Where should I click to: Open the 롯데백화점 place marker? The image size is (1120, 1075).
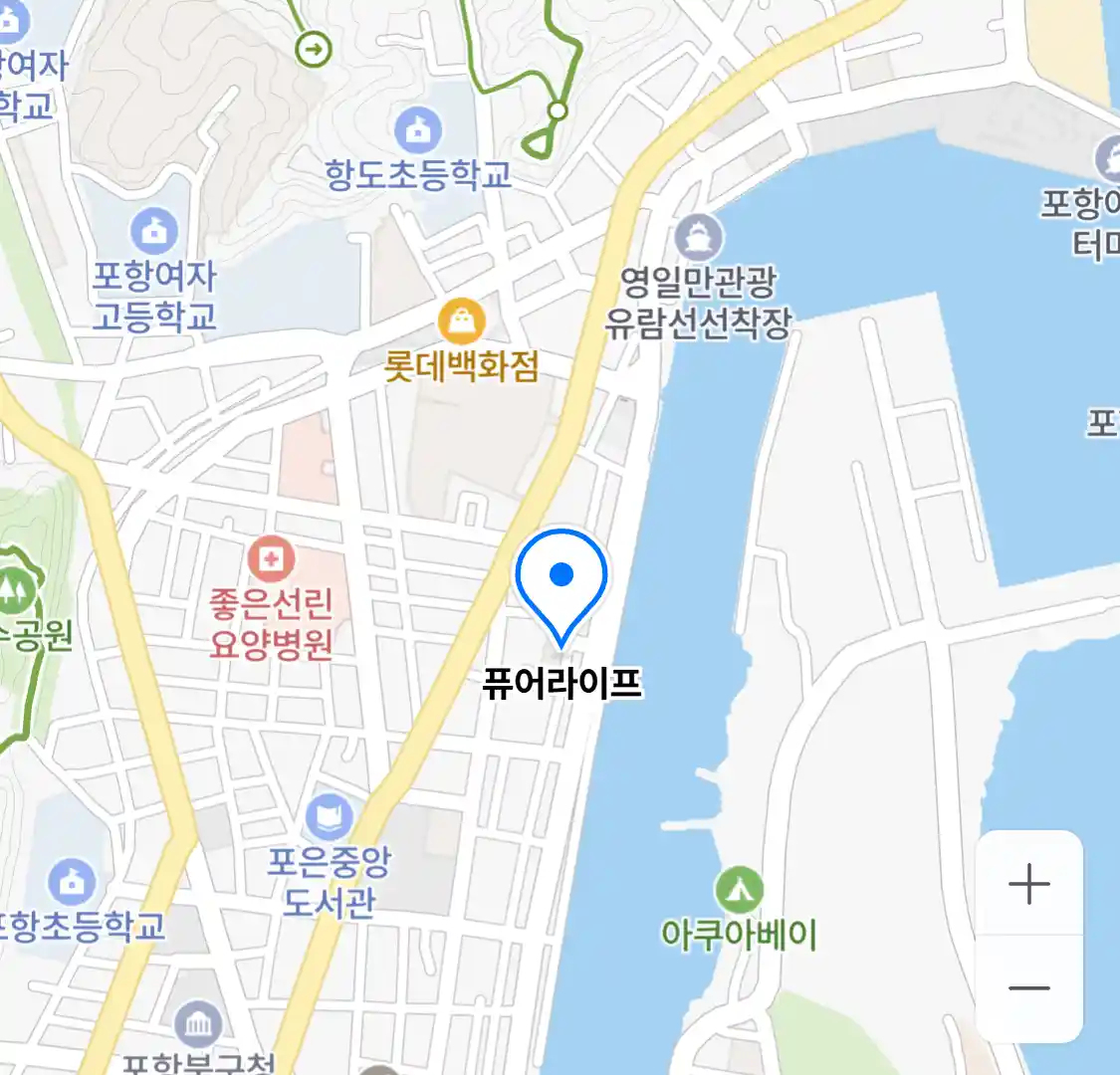pyautogui.click(x=462, y=322)
